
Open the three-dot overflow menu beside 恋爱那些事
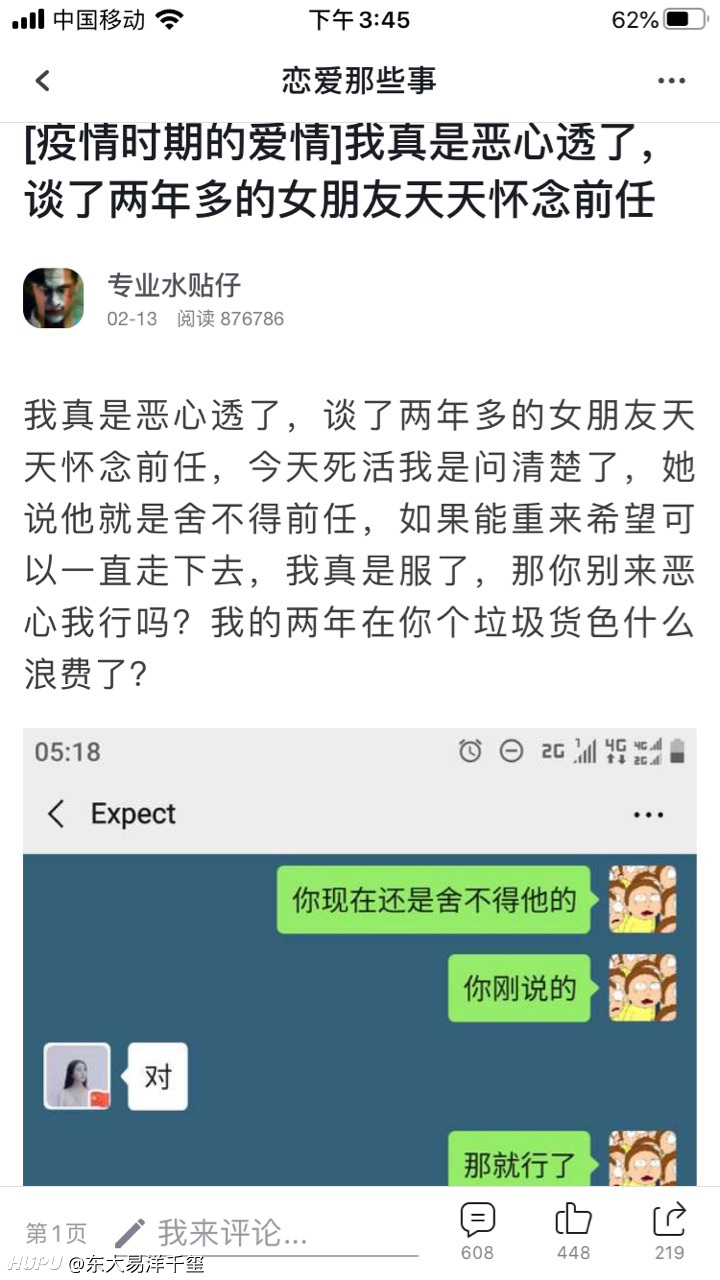click(671, 81)
